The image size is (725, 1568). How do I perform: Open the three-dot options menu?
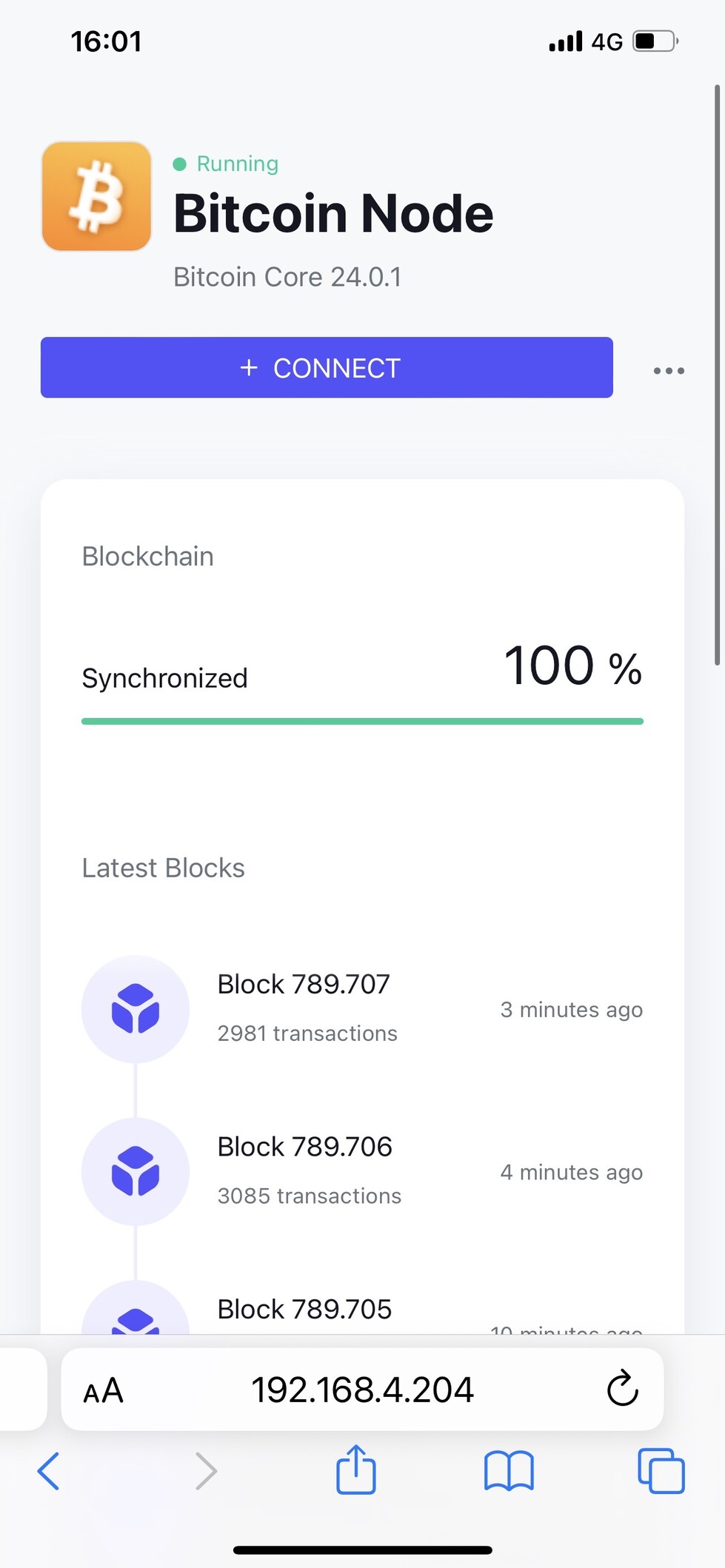669,370
